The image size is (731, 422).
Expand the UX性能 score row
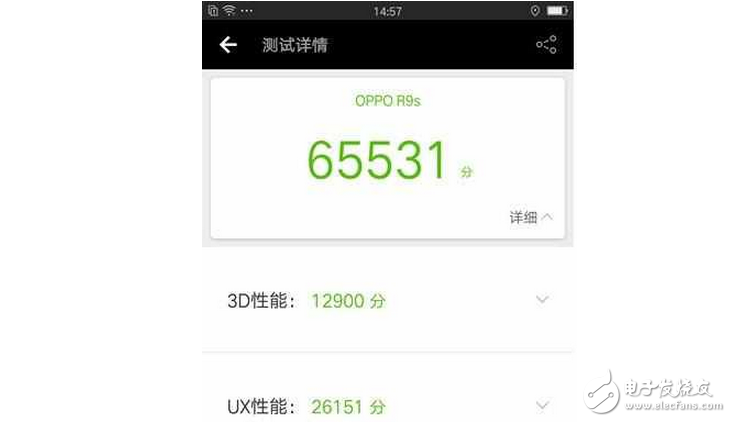[542, 405]
